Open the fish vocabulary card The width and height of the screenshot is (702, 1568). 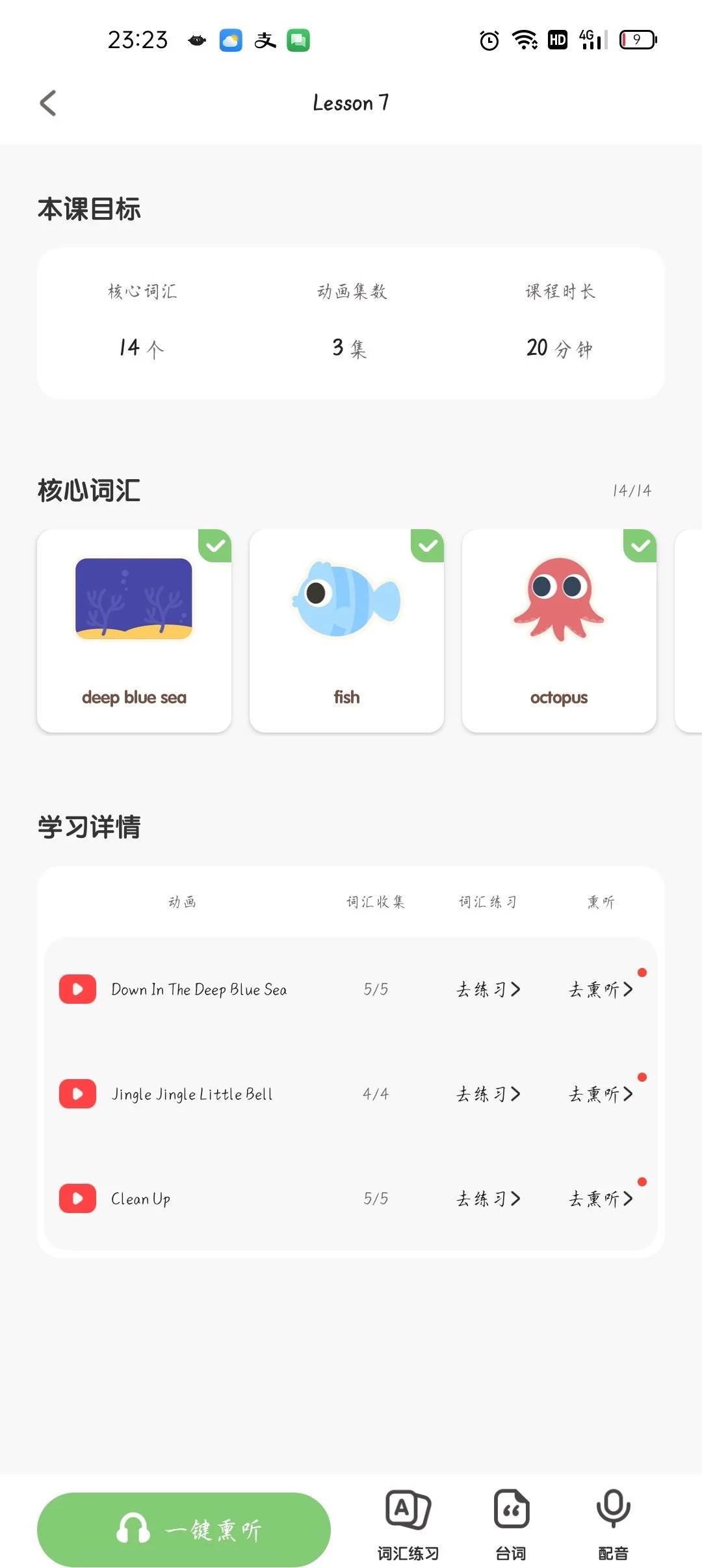[346, 631]
